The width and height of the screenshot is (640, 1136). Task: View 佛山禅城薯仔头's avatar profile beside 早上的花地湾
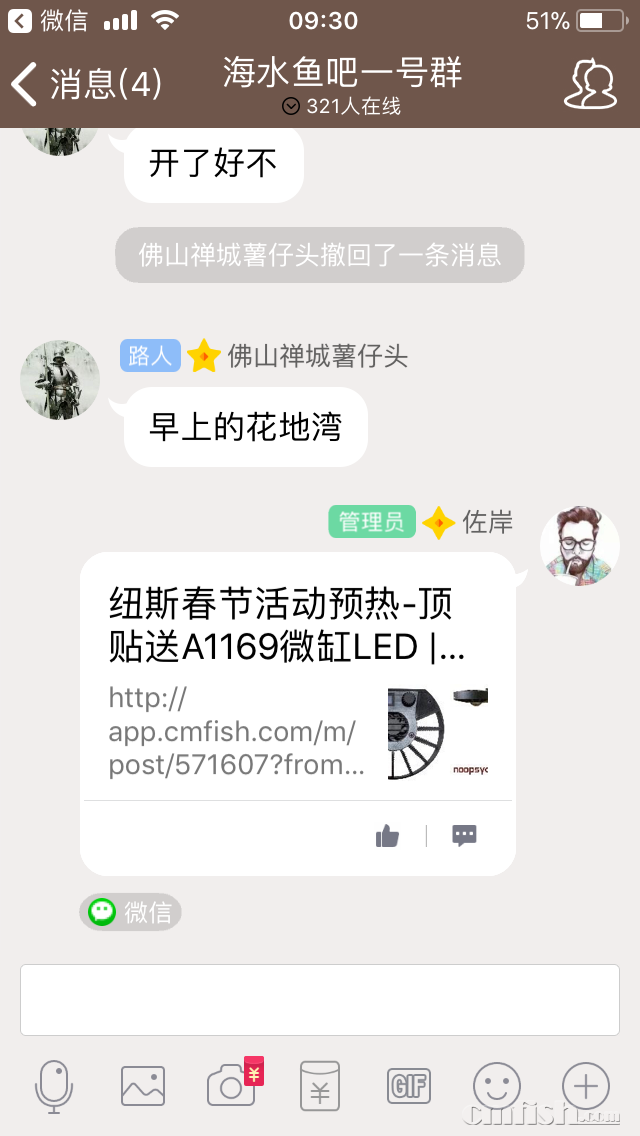coord(60,380)
